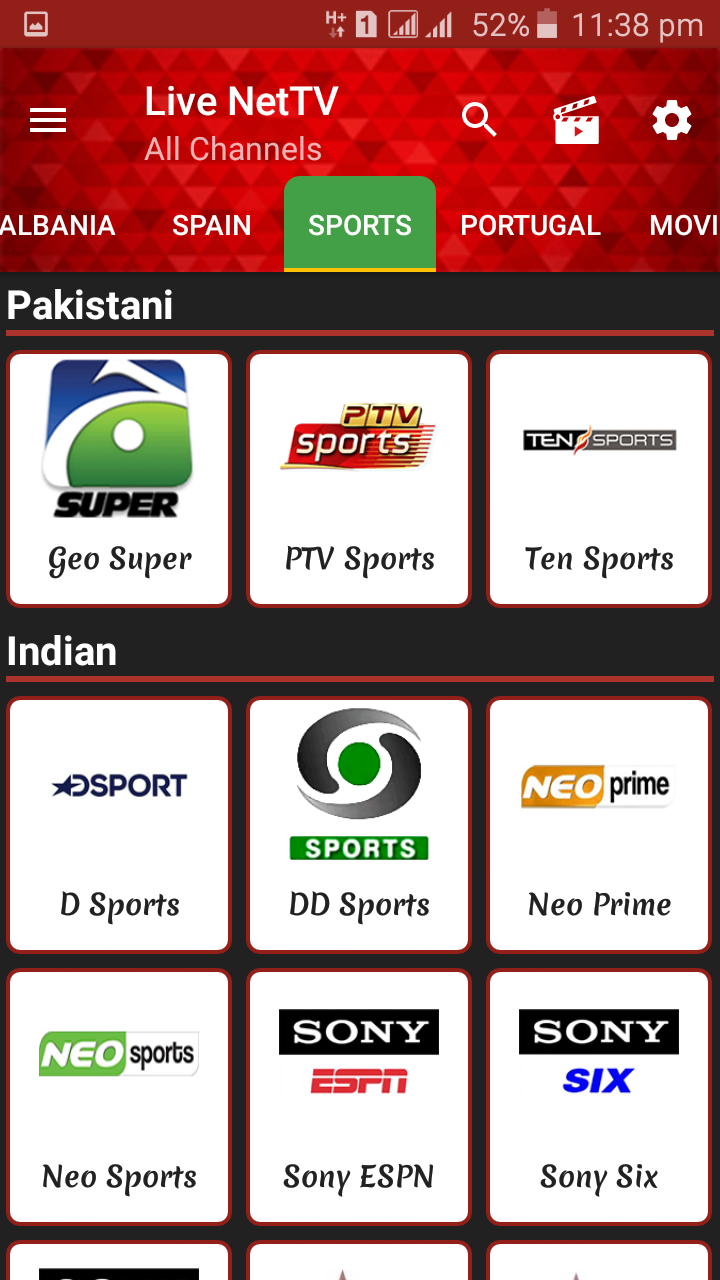Screen dimensions: 720x1280
Task: Select the Sports tab
Action: pos(360,225)
